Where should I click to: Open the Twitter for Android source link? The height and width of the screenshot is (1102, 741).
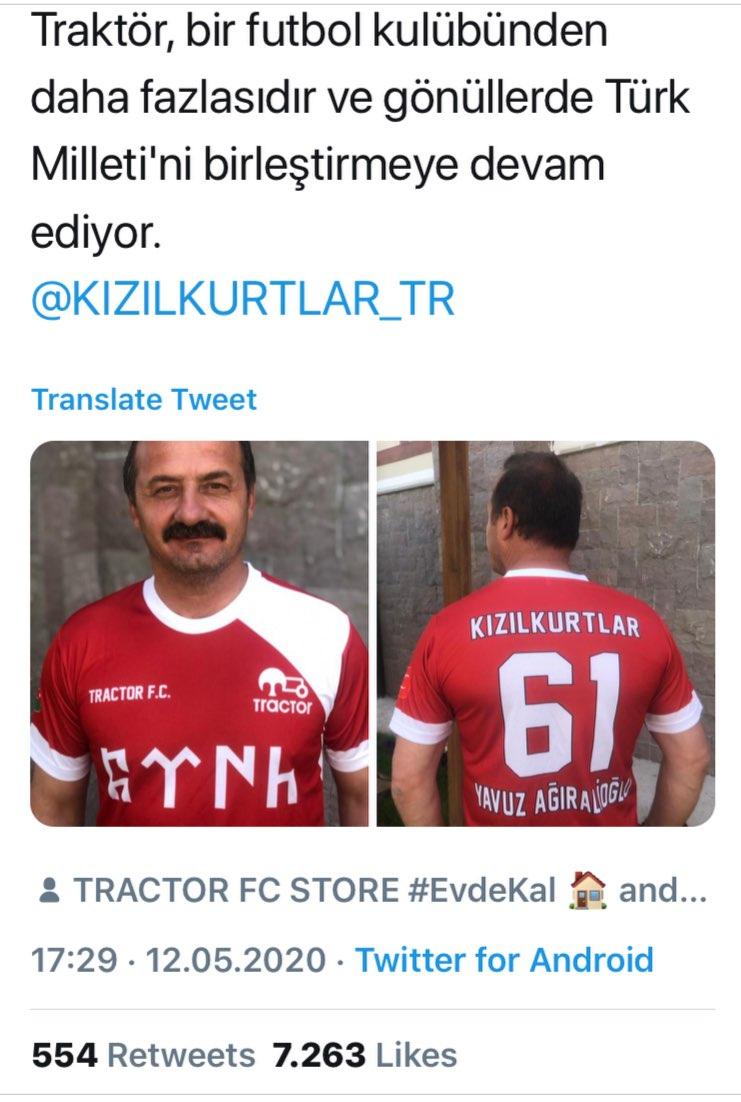coord(504,961)
